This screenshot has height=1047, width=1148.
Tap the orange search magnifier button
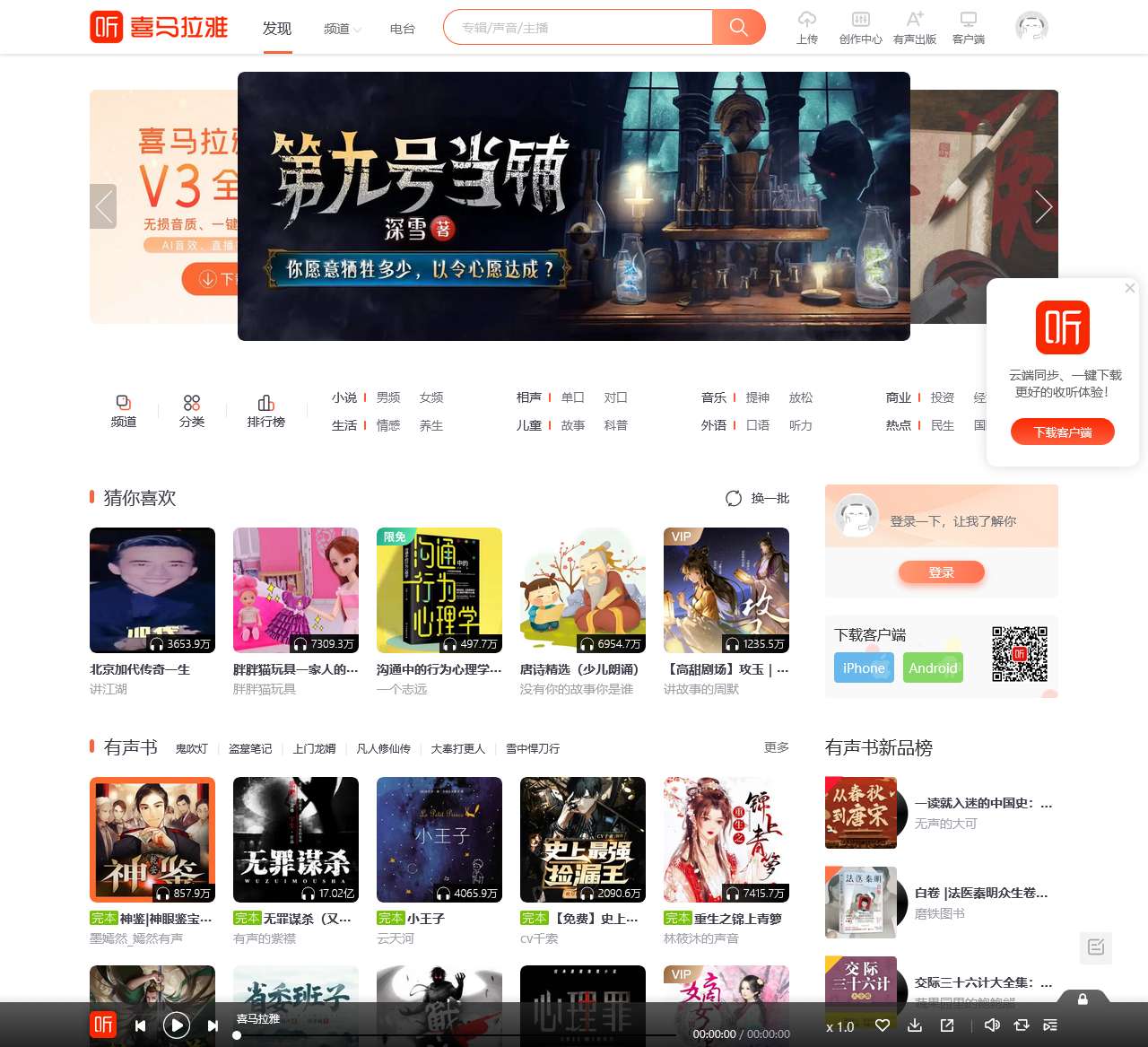point(738,27)
